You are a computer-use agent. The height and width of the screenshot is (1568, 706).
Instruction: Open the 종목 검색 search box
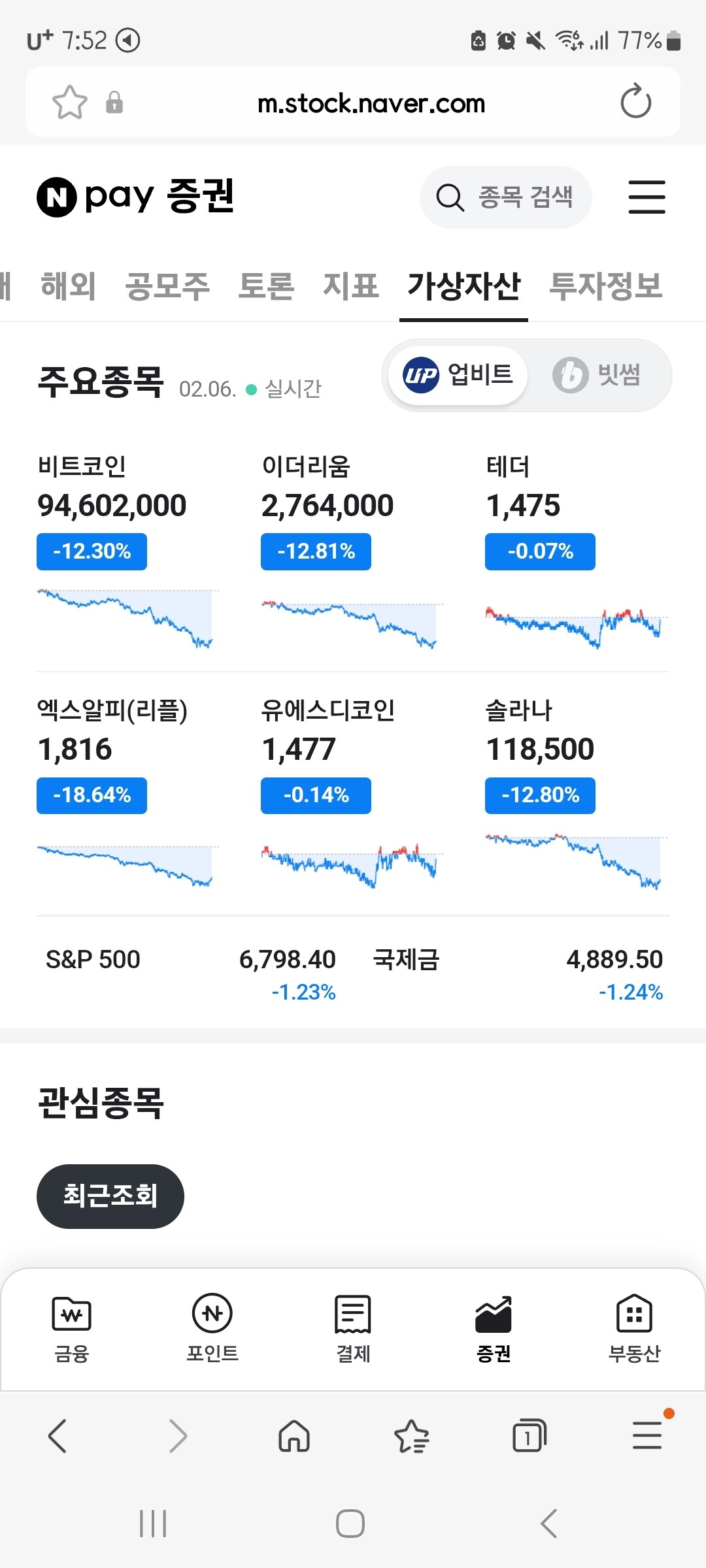click(x=505, y=197)
